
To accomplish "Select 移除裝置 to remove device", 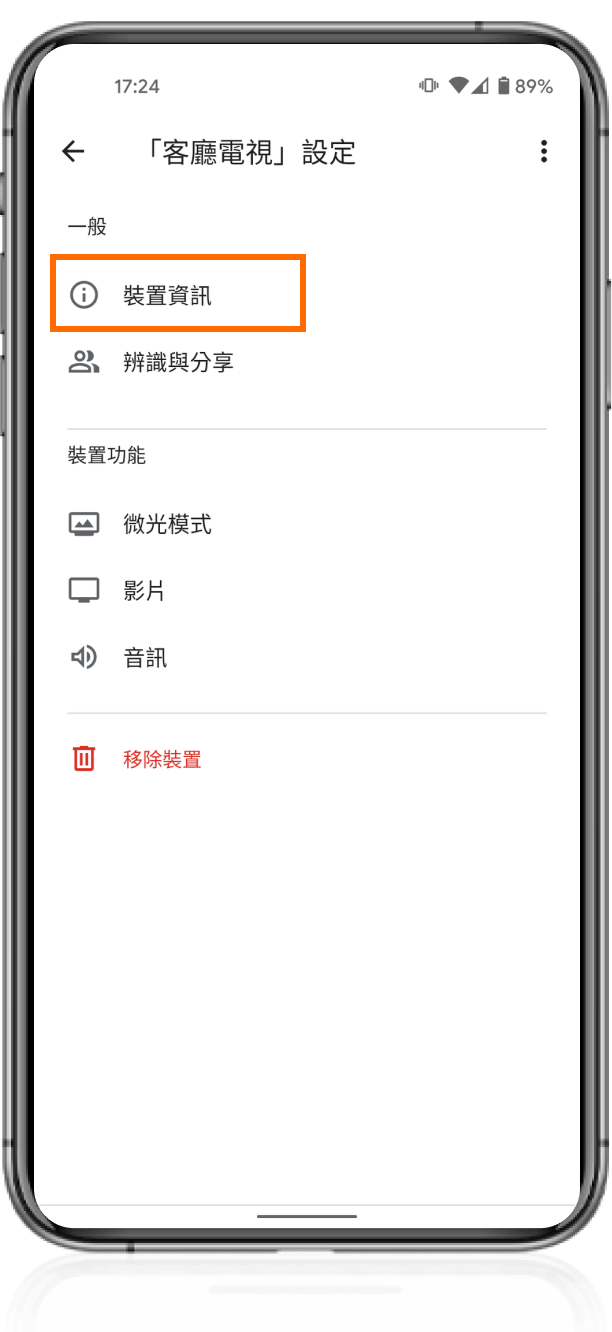I will click(162, 759).
